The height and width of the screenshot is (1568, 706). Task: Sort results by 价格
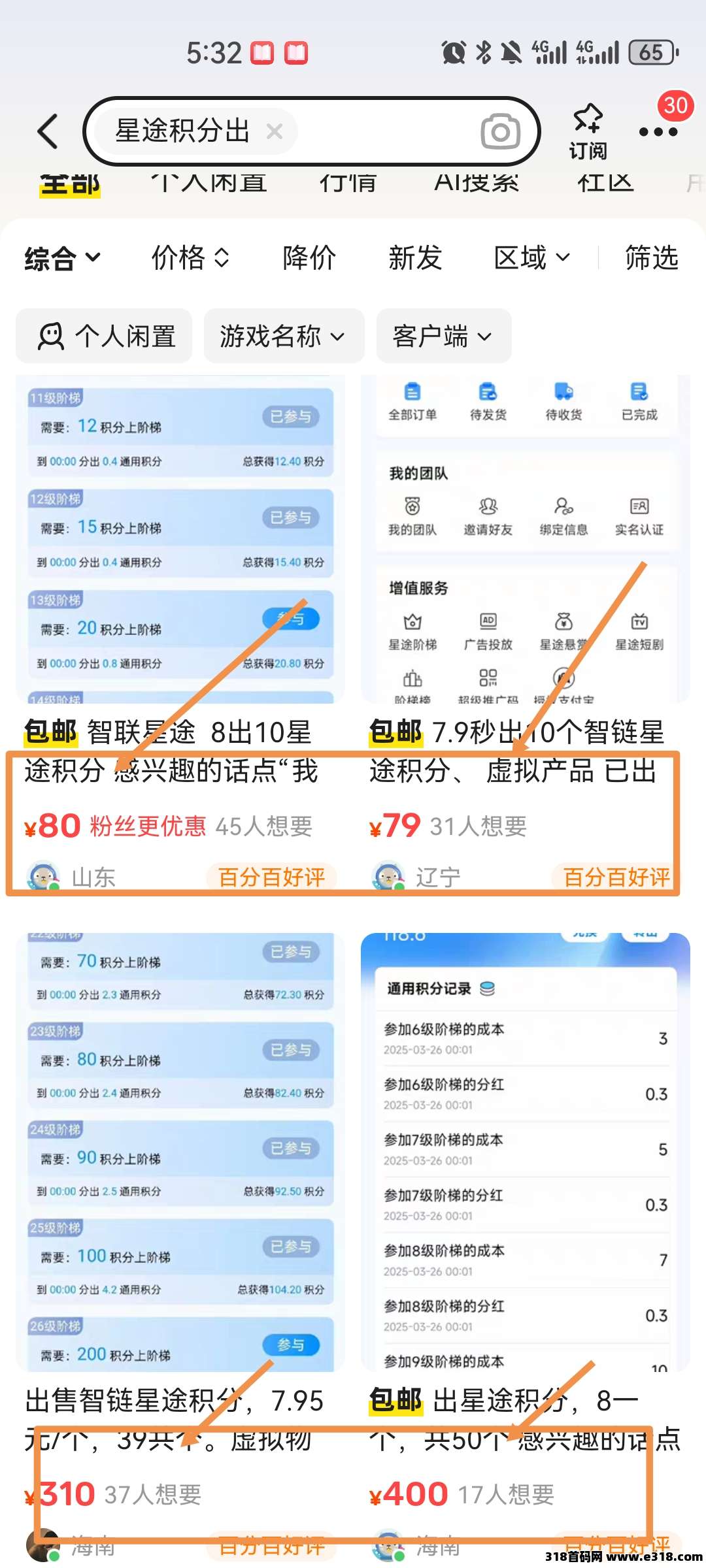pos(190,258)
